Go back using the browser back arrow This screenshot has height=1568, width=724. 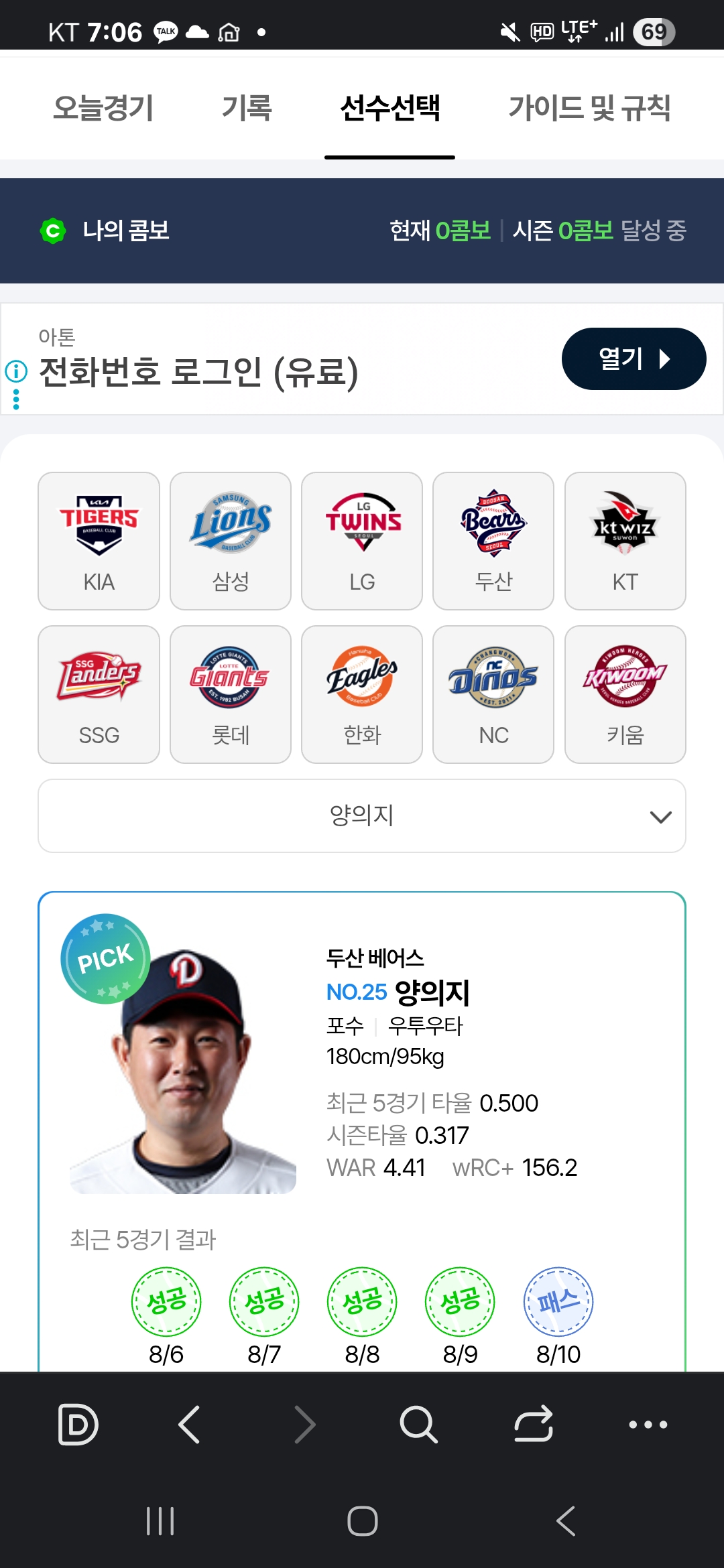(x=190, y=1424)
